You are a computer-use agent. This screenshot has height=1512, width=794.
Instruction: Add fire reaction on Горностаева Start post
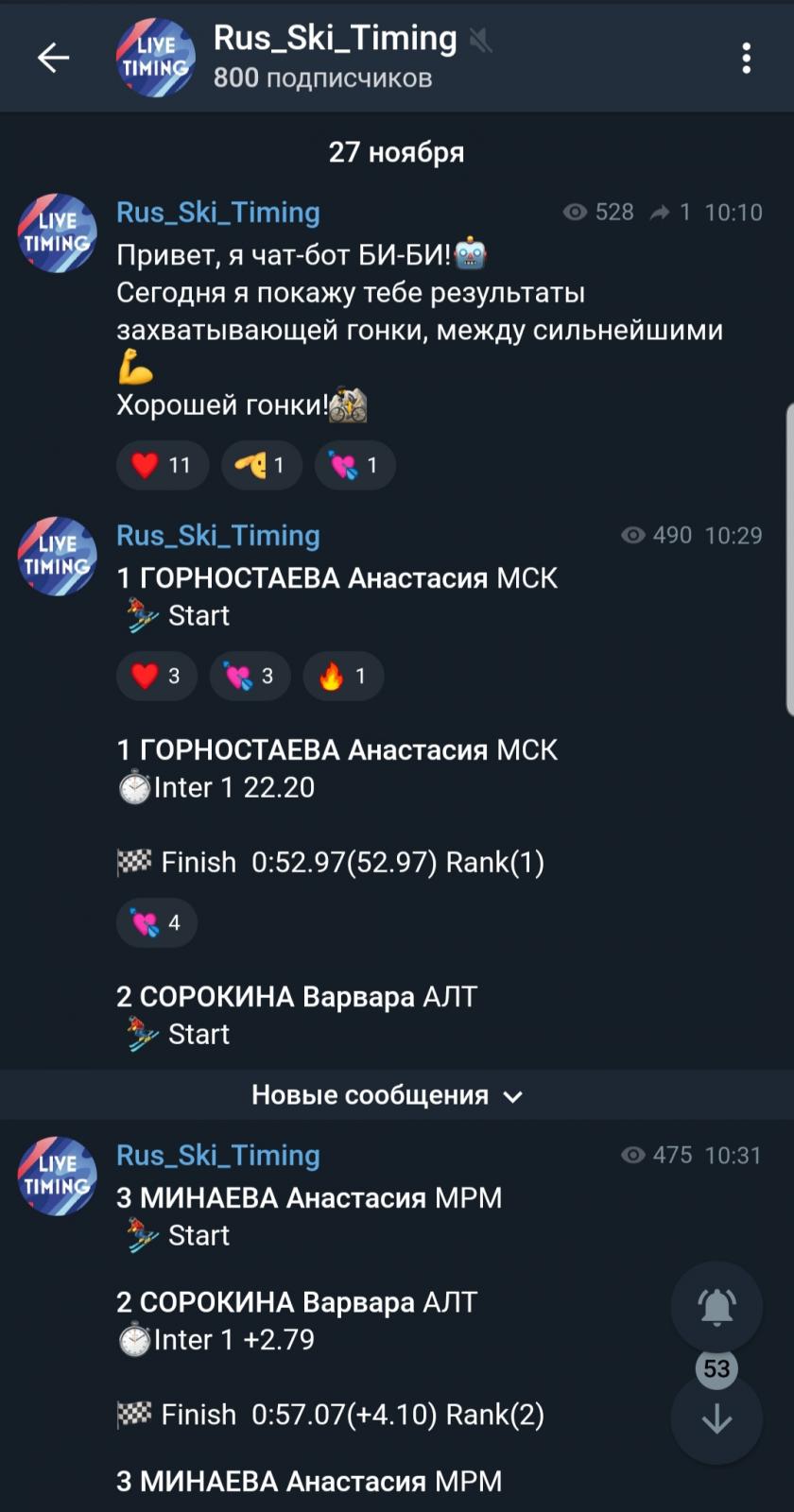tap(343, 676)
